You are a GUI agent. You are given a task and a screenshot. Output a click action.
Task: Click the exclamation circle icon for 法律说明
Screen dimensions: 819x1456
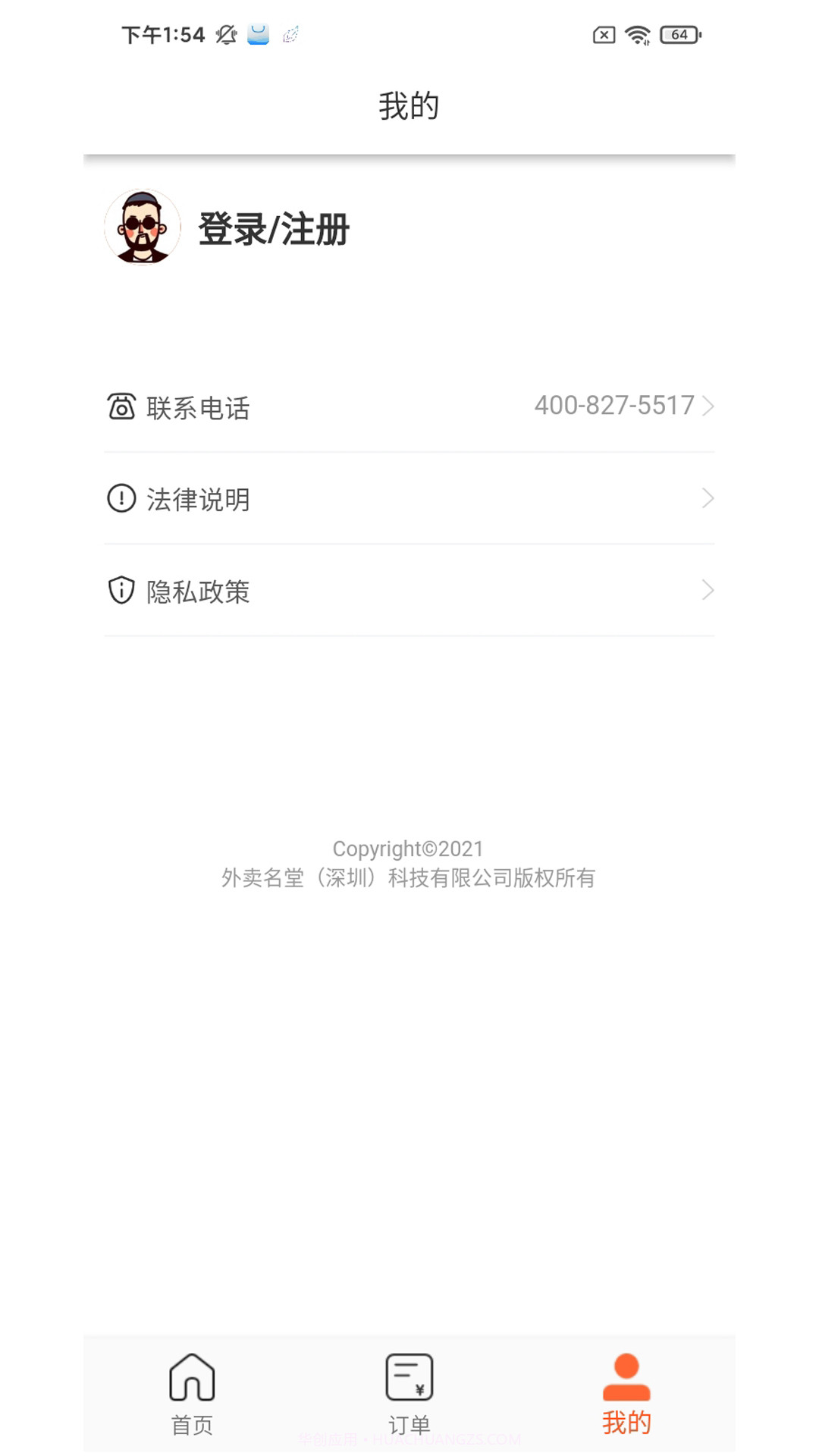(121, 498)
